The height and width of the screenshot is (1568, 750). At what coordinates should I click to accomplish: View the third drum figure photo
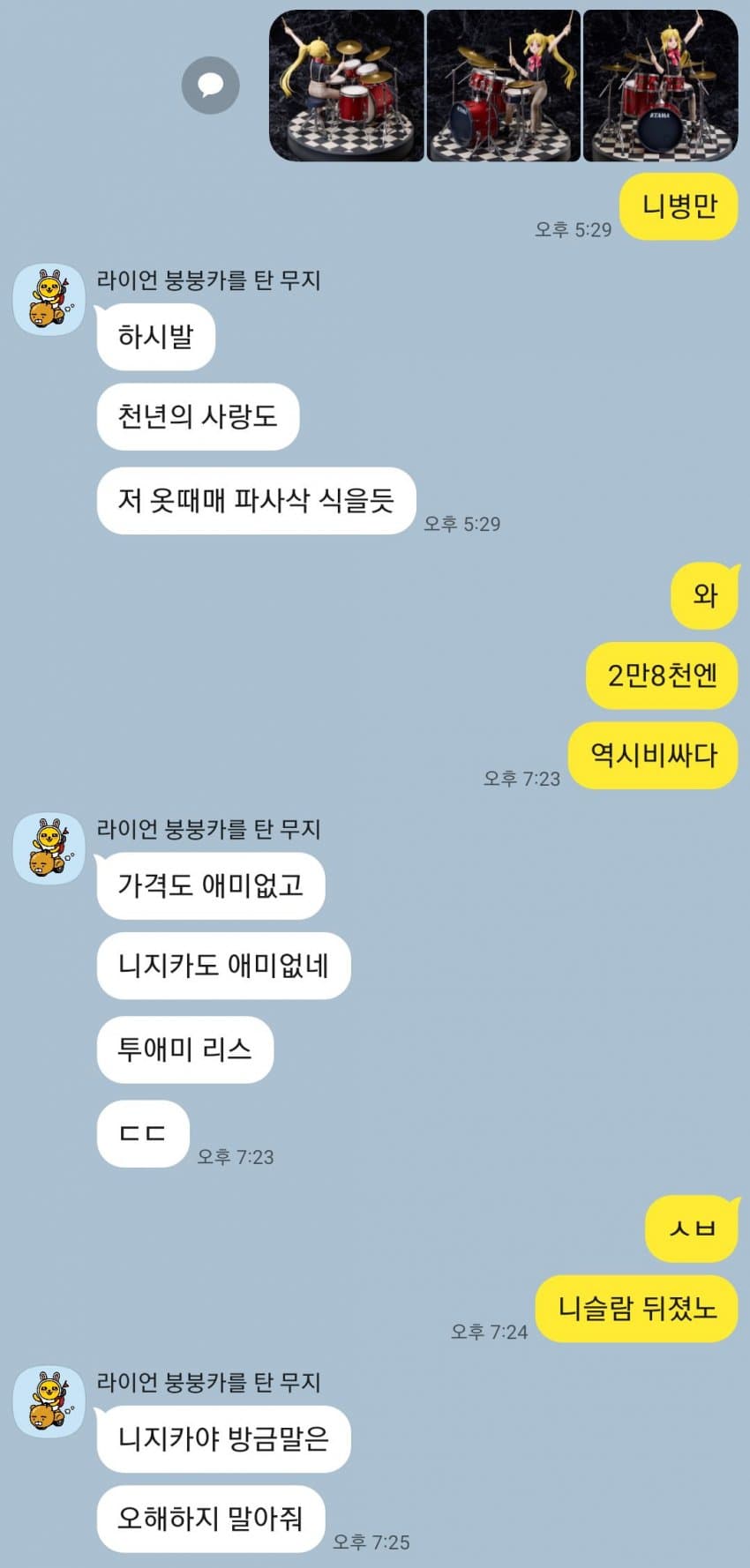click(661, 86)
